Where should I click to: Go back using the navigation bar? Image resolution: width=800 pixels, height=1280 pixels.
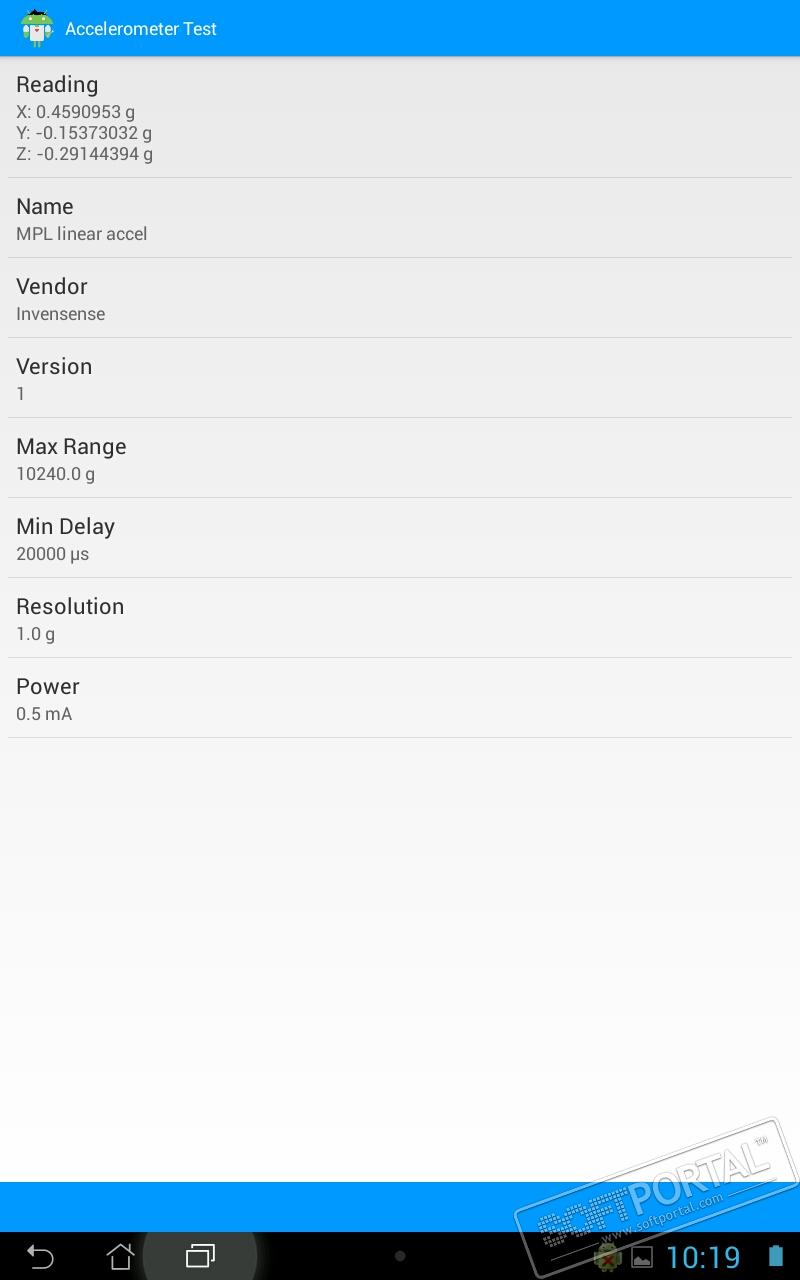[40, 1256]
